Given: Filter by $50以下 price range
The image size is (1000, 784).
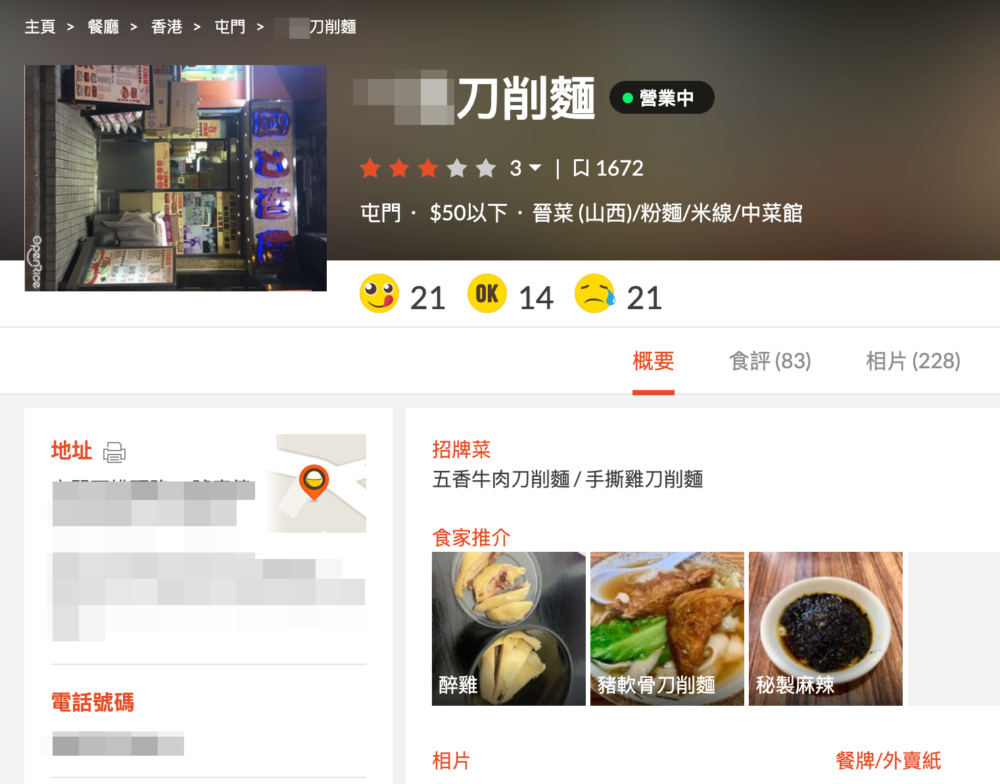Looking at the screenshot, I should [x=468, y=213].
